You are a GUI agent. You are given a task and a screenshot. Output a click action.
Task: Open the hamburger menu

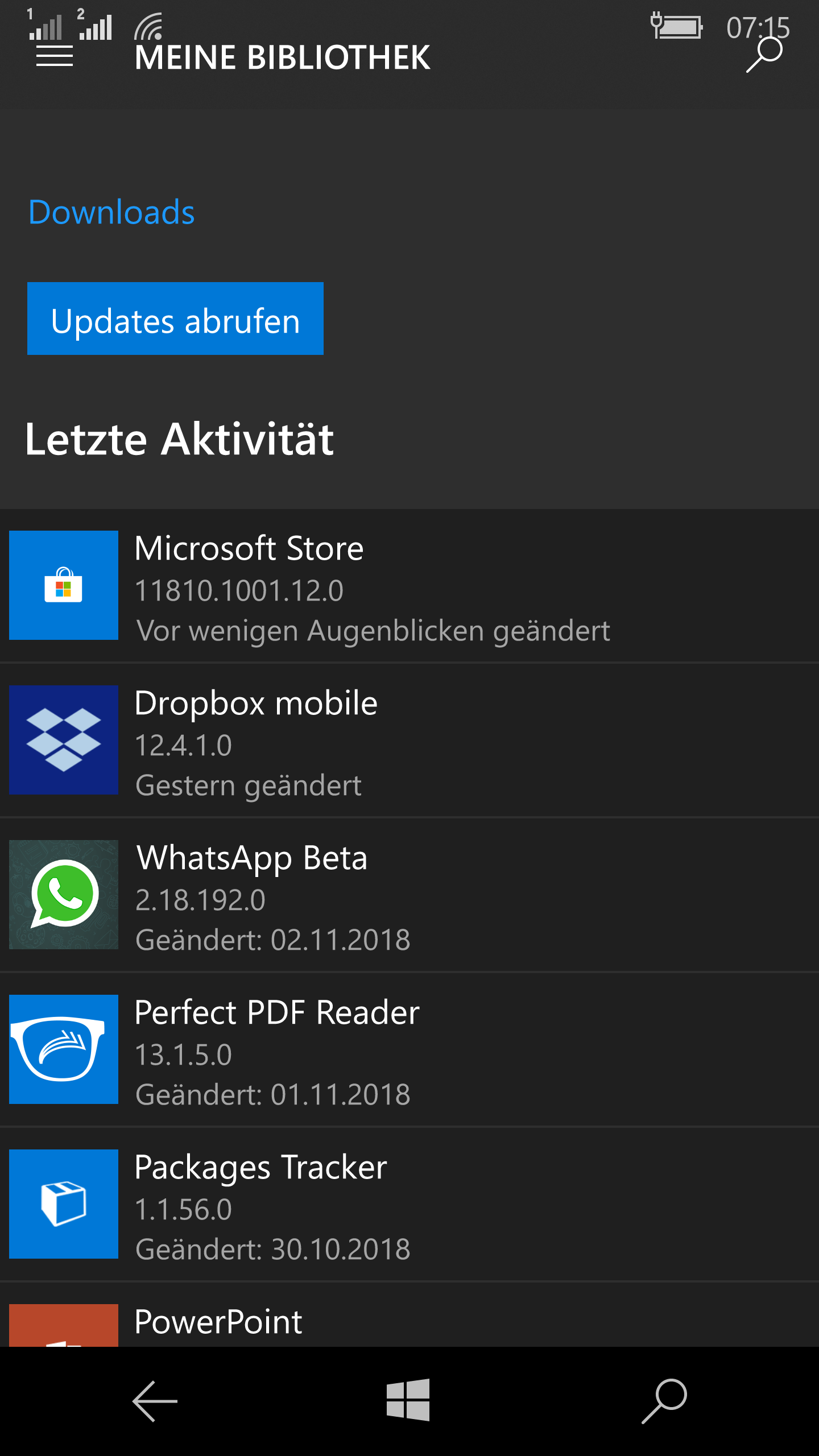click(55, 56)
